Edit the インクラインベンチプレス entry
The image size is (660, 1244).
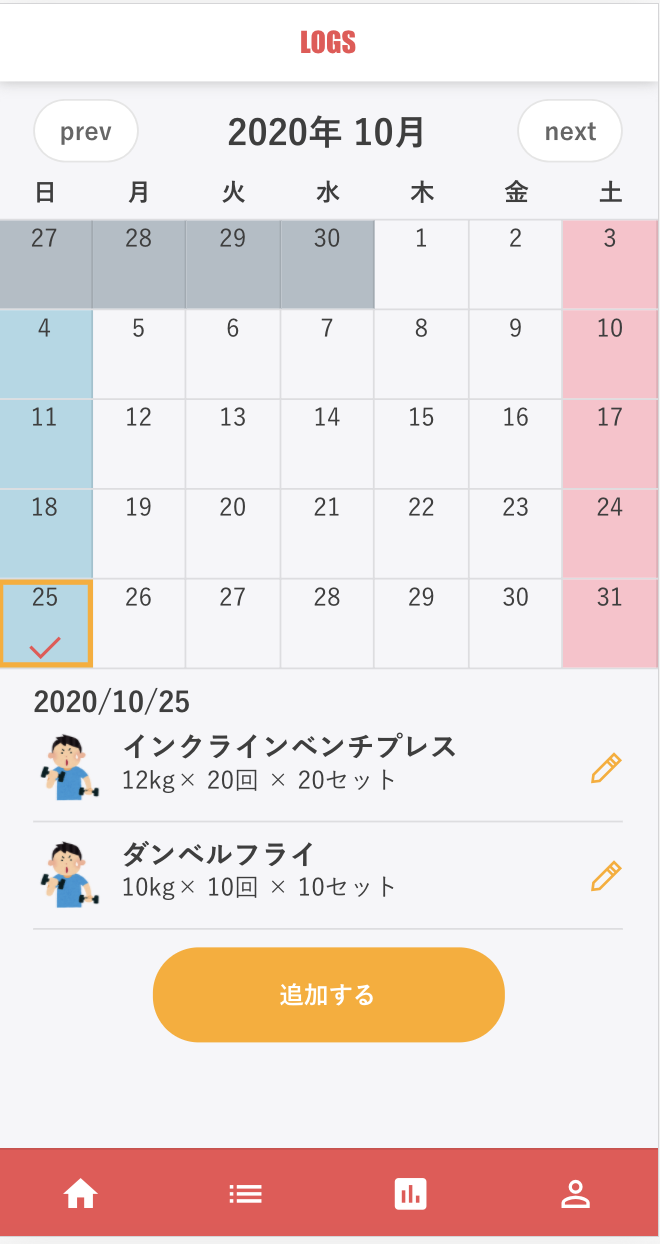(606, 768)
